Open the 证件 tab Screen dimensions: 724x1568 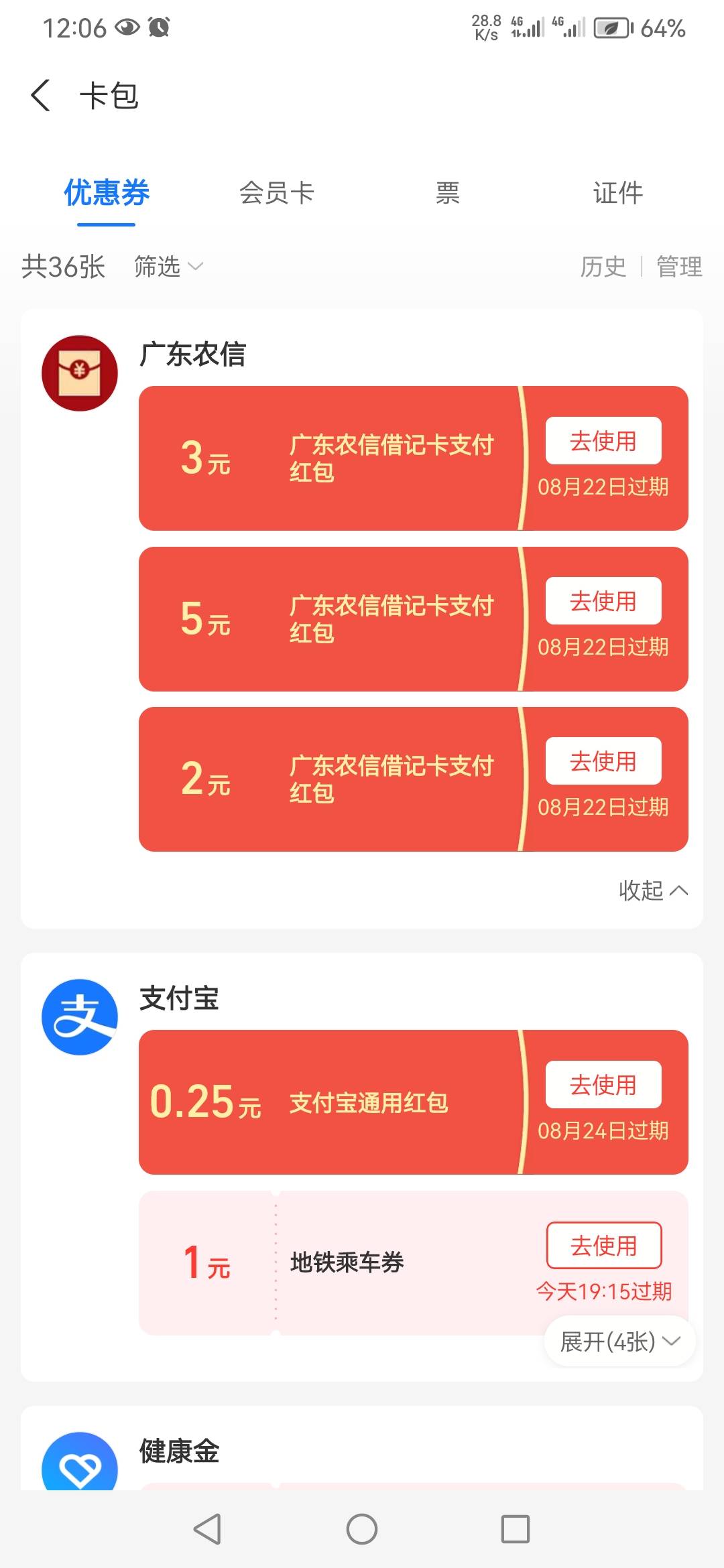point(617,193)
